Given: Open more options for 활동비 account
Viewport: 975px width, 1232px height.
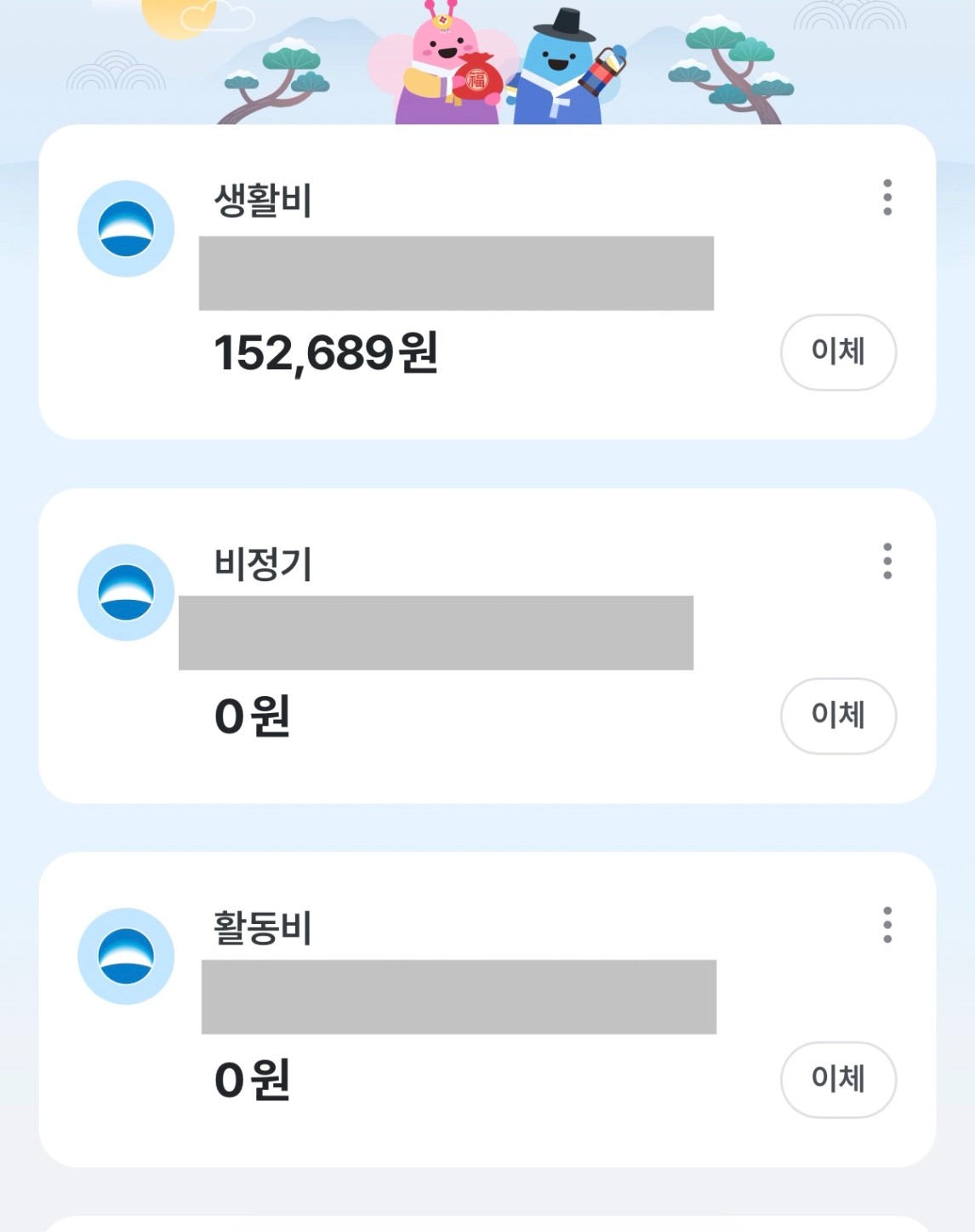Looking at the screenshot, I should tap(887, 925).
